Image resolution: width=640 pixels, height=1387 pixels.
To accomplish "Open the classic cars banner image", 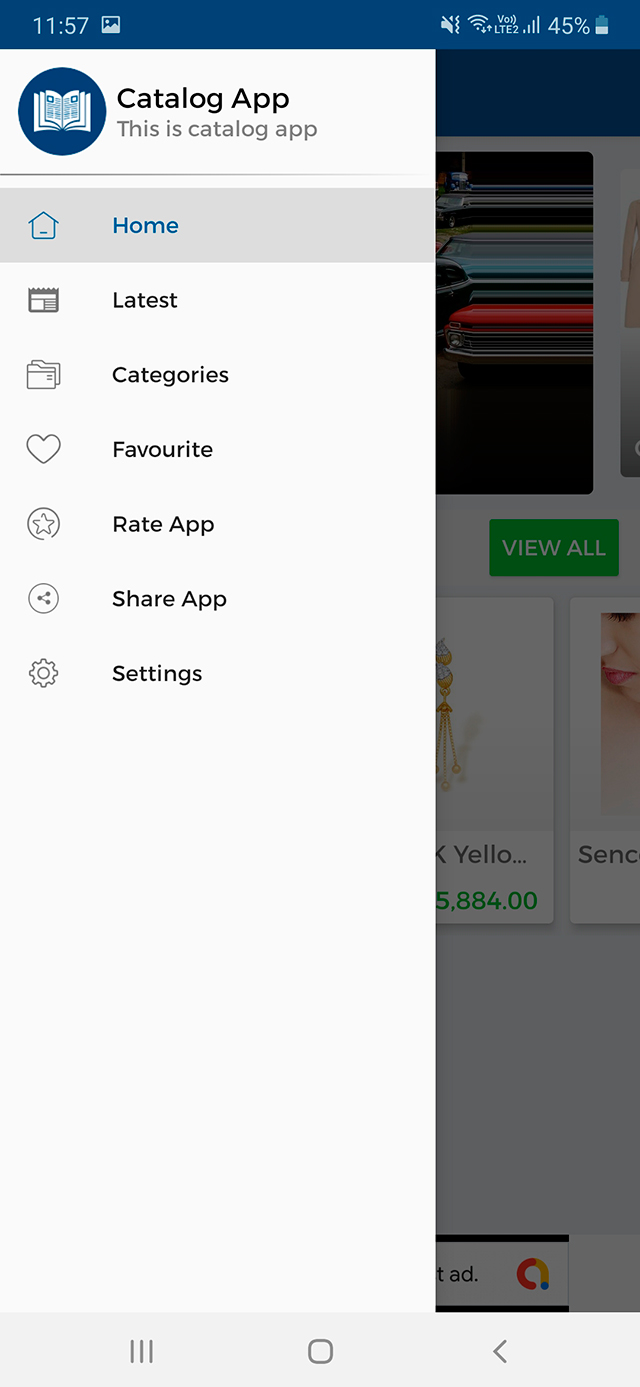I will [514, 322].
